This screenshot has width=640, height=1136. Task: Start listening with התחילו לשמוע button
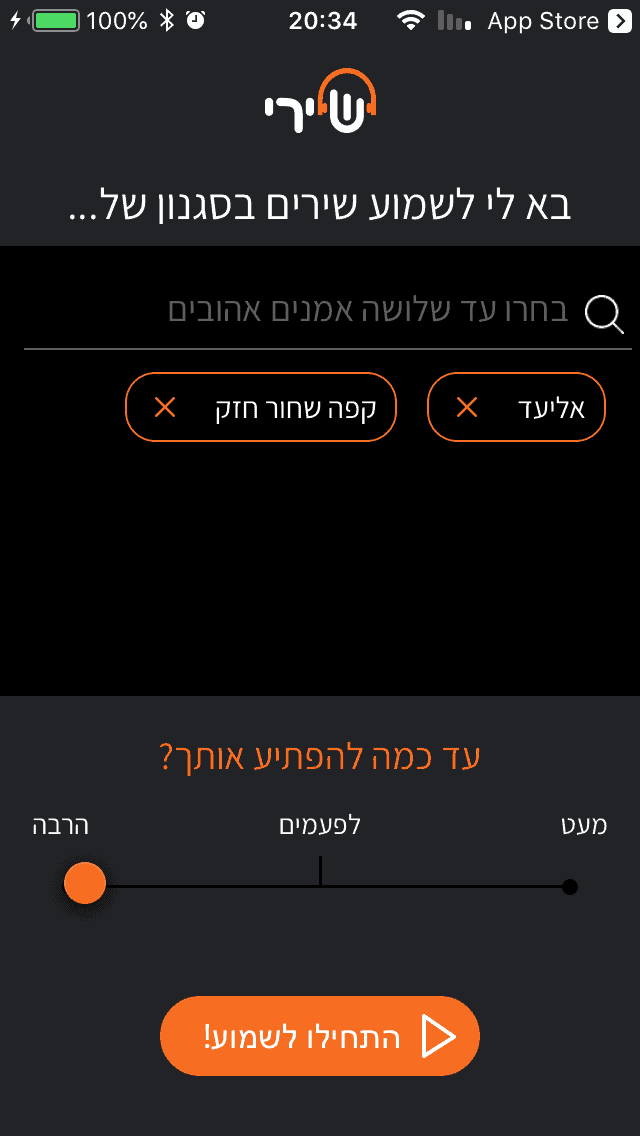point(320,1035)
